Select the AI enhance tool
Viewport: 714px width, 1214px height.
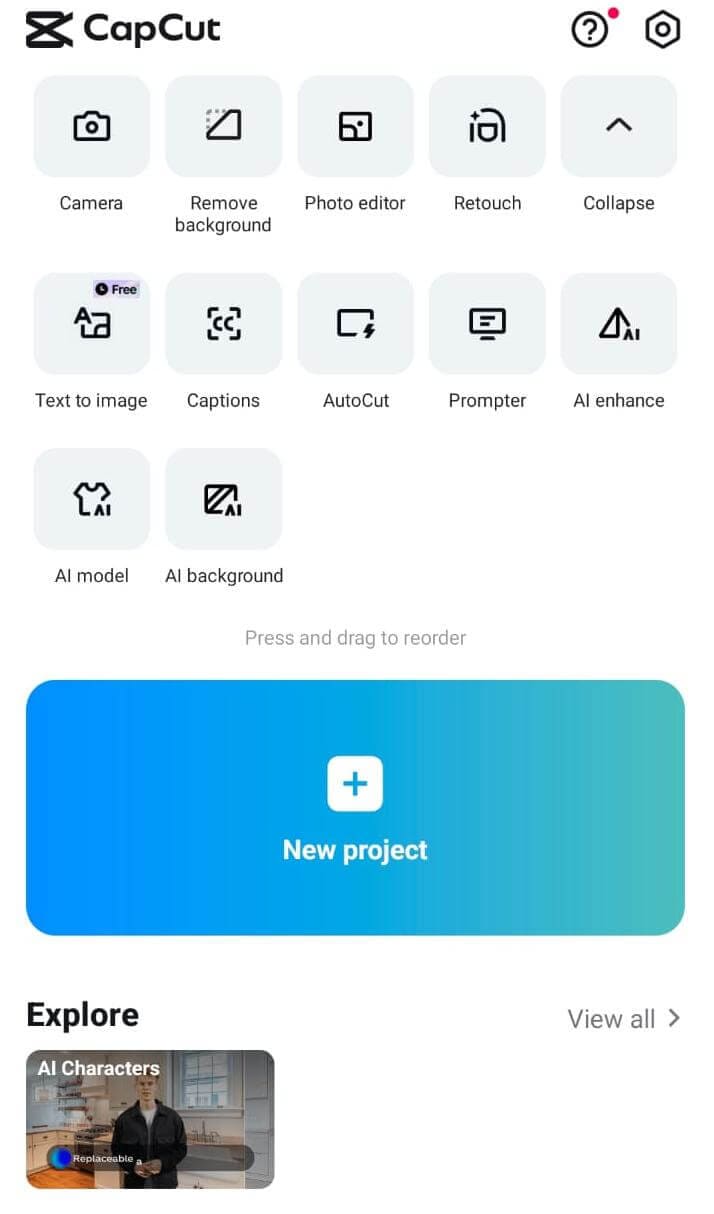click(x=619, y=324)
